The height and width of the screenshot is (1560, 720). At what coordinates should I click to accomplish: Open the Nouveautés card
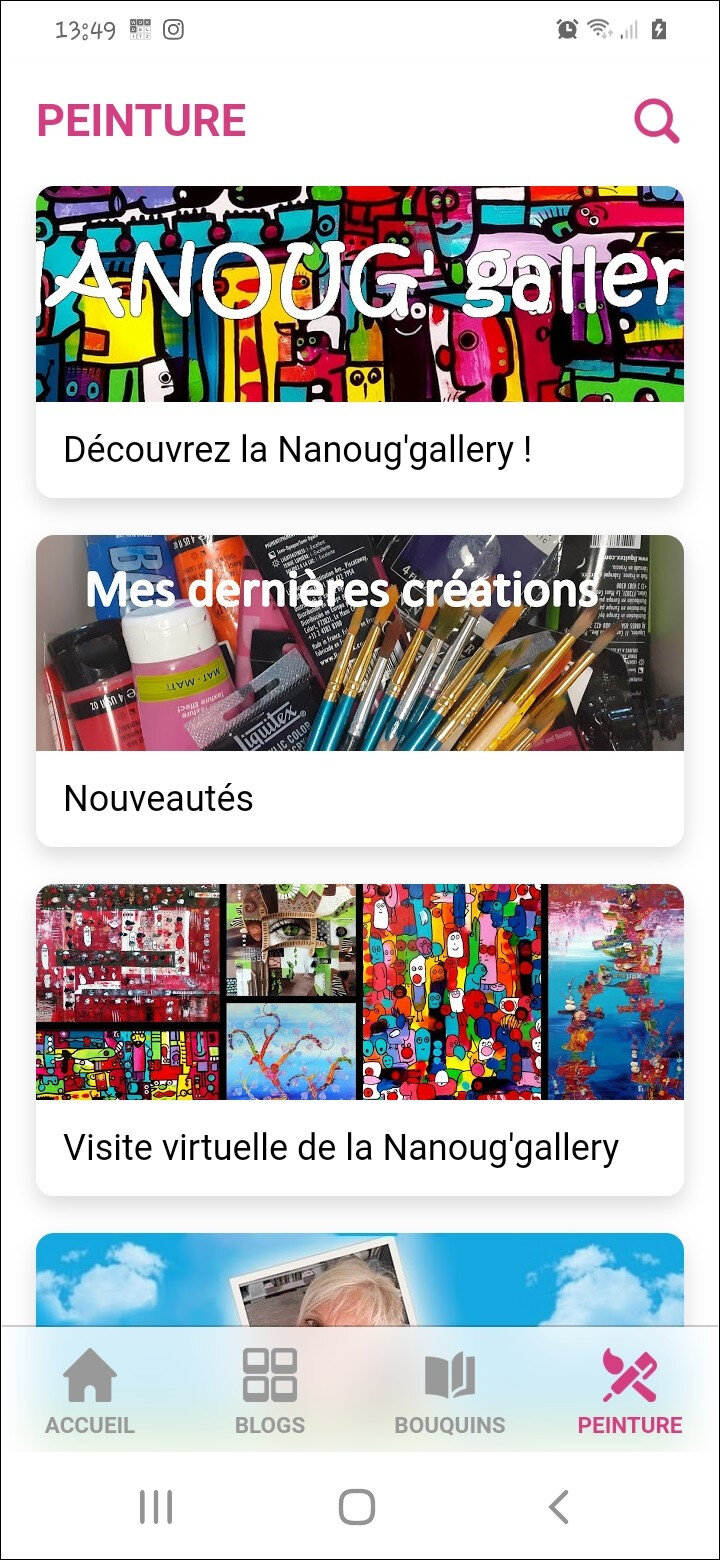[360, 690]
